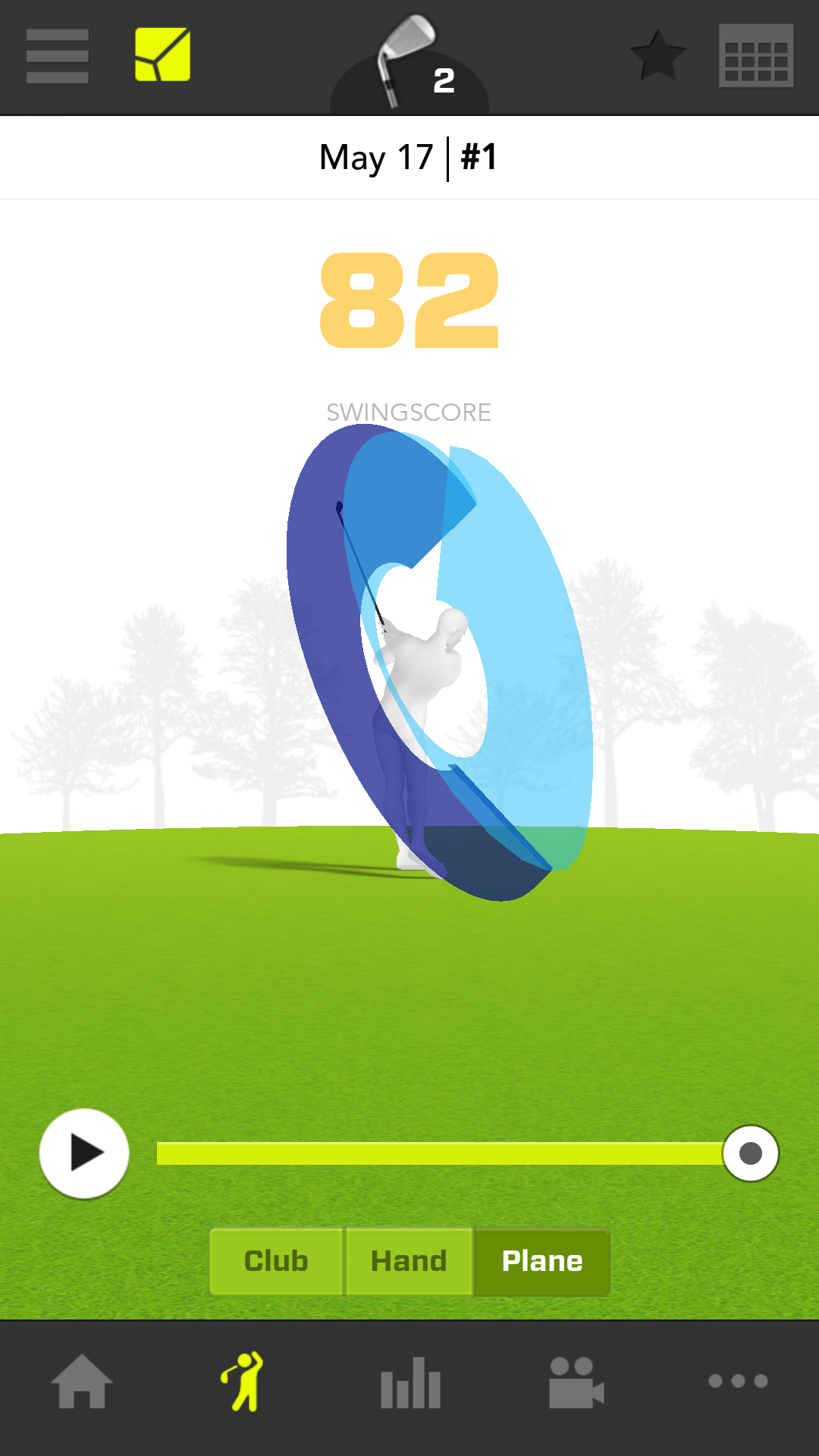
Task: Select the Plane view
Action: (542, 1261)
